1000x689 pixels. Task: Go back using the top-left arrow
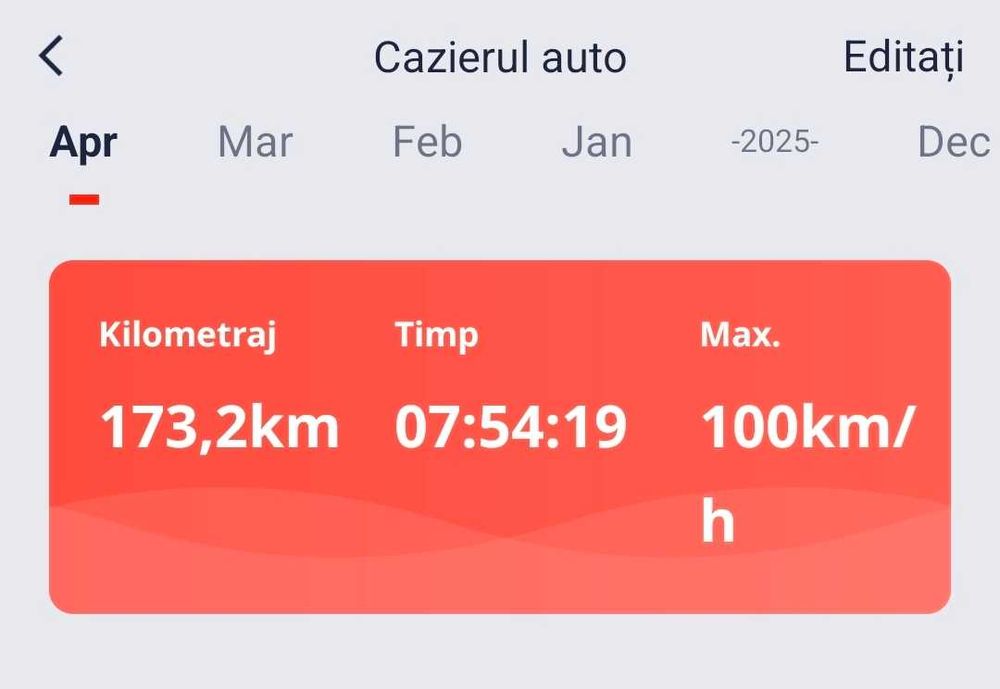point(52,56)
